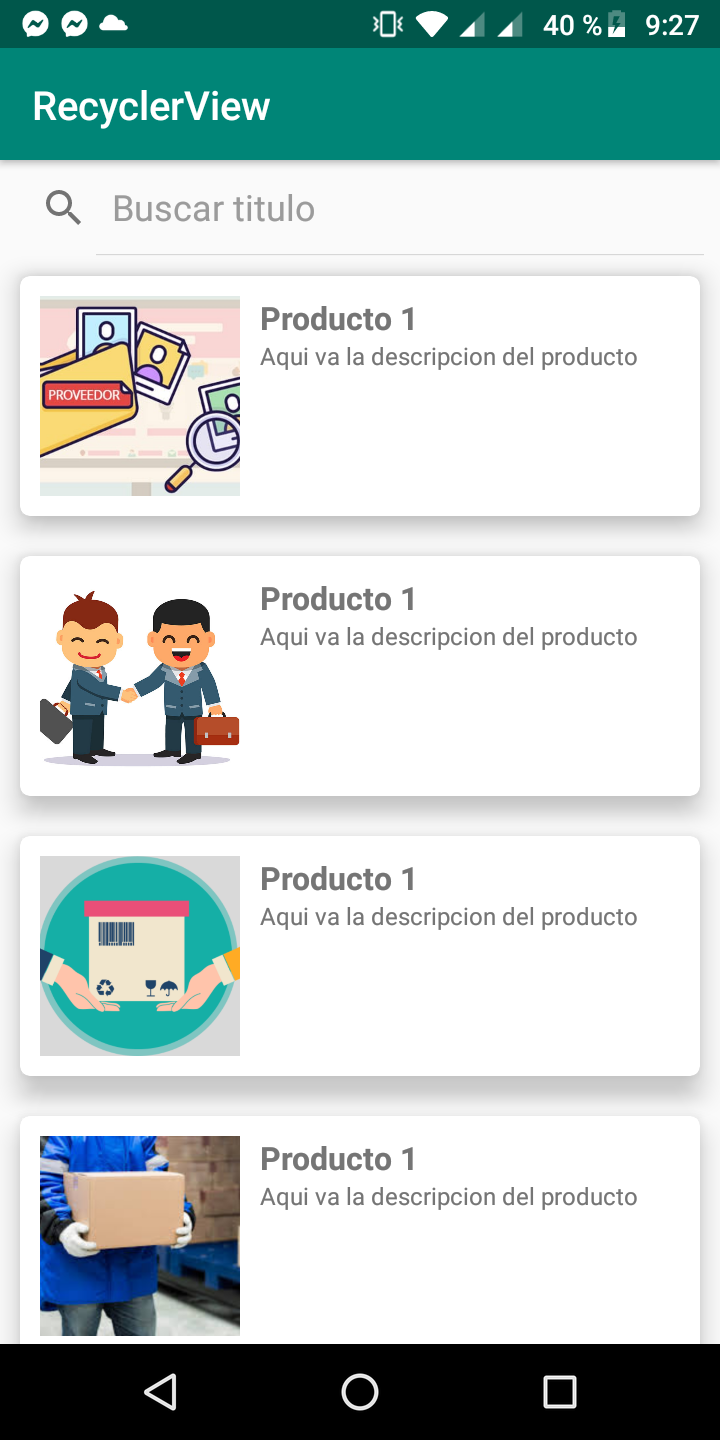Go back using the system back button
720x1440 pixels.
pos(160,1391)
